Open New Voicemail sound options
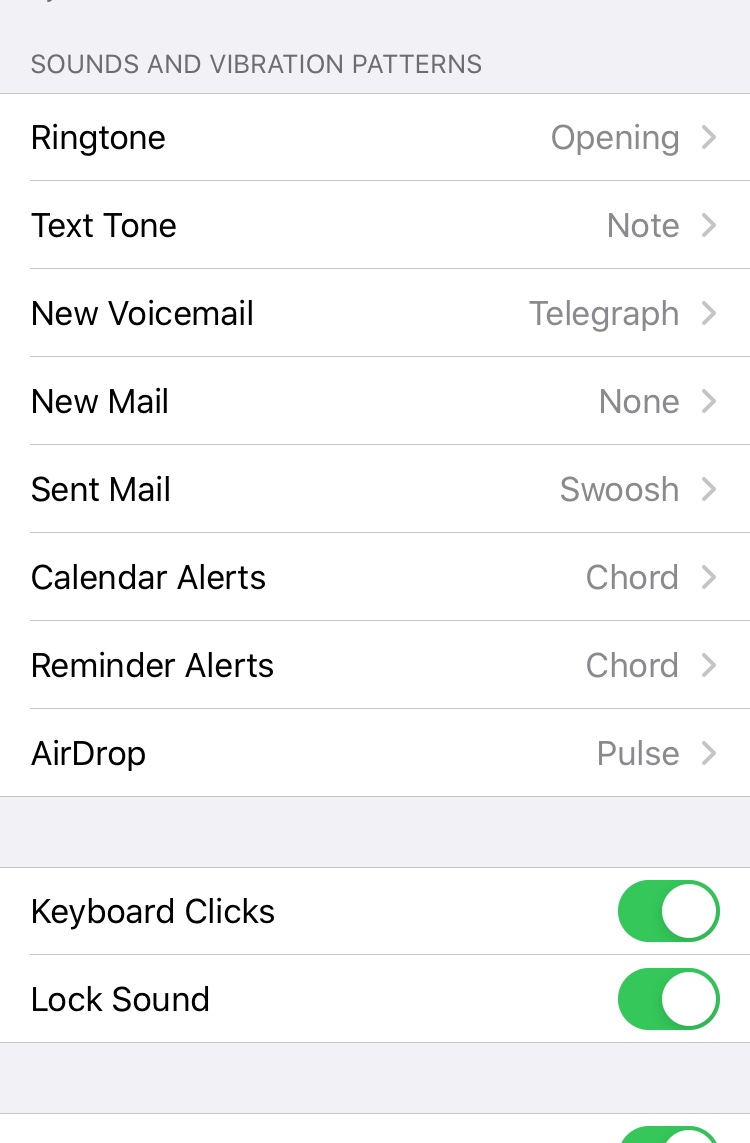750x1143 pixels. 375,314
